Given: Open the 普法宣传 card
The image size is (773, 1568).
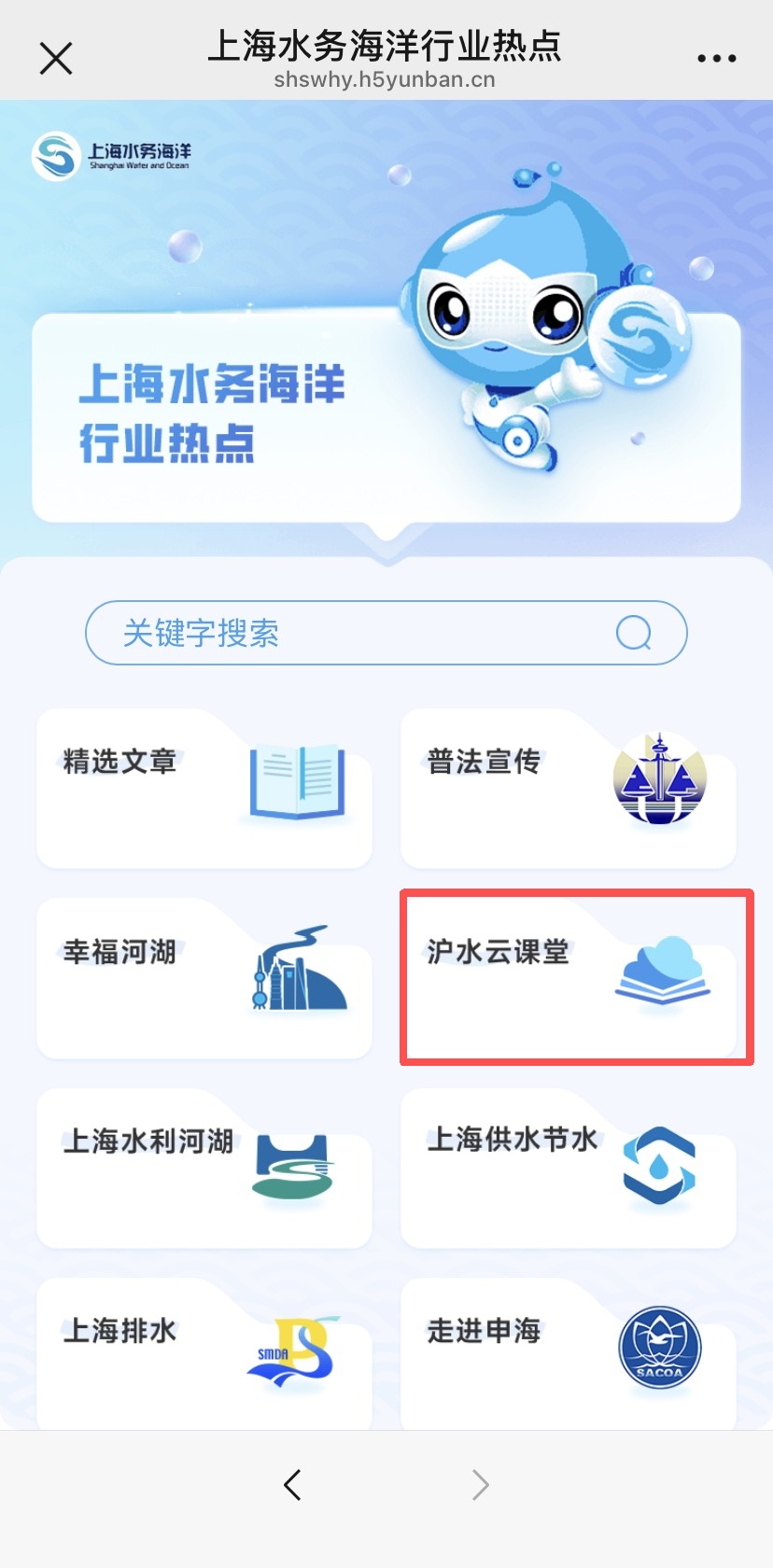Looking at the screenshot, I should click(x=569, y=789).
